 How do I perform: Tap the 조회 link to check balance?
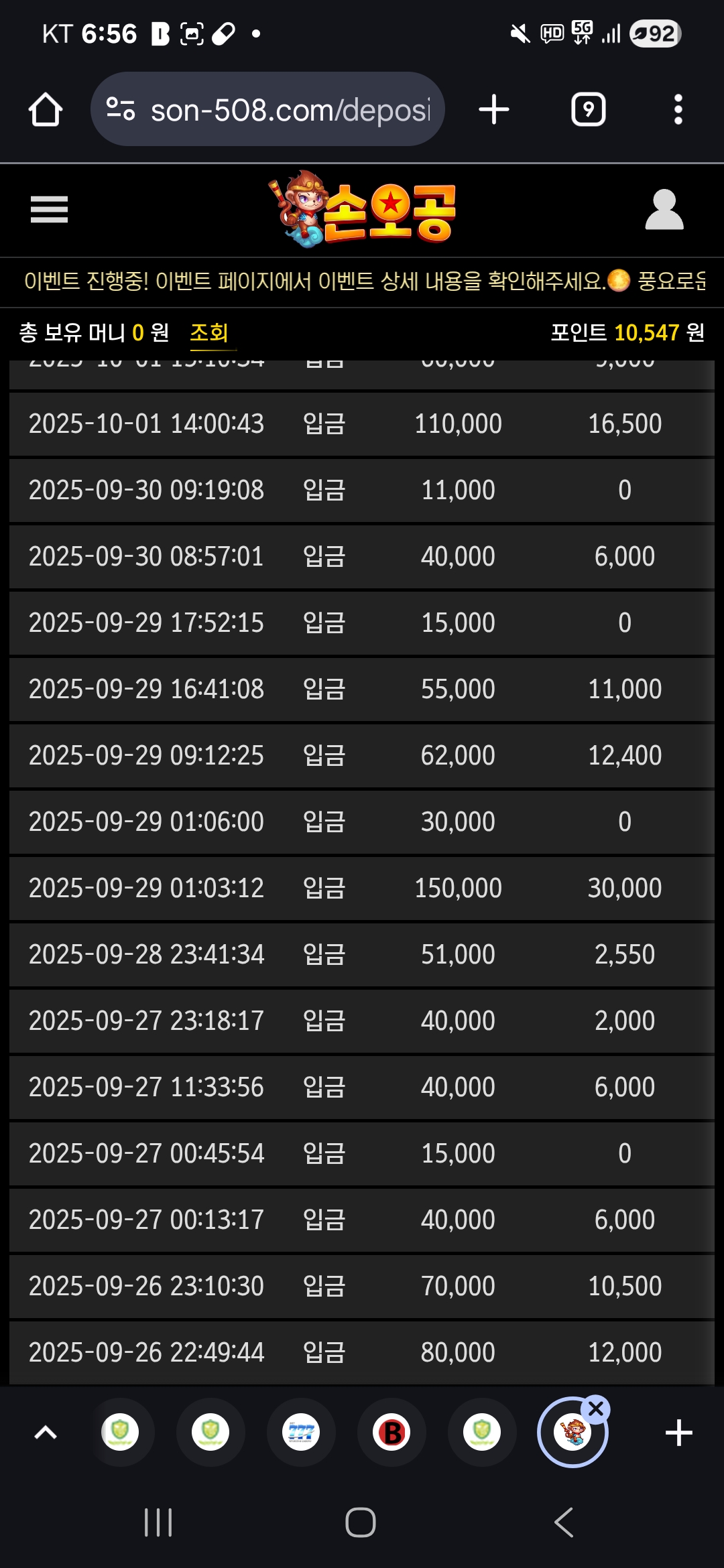pos(209,332)
